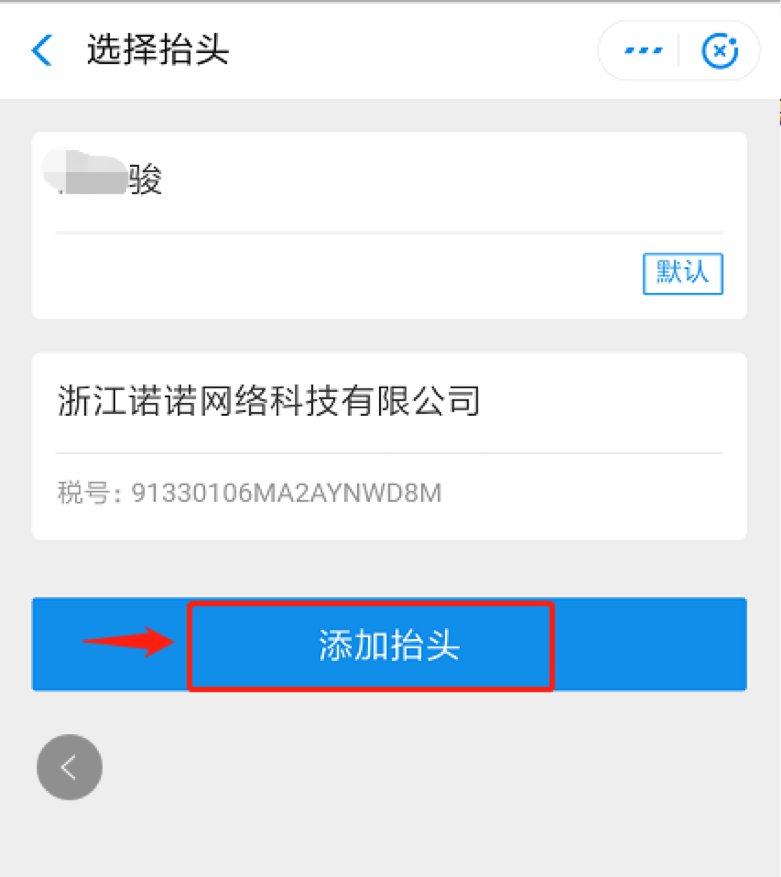Viewport: 781px width, 877px height.
Task: Open the three-dot more menu
Action: (x=643, y=50)
